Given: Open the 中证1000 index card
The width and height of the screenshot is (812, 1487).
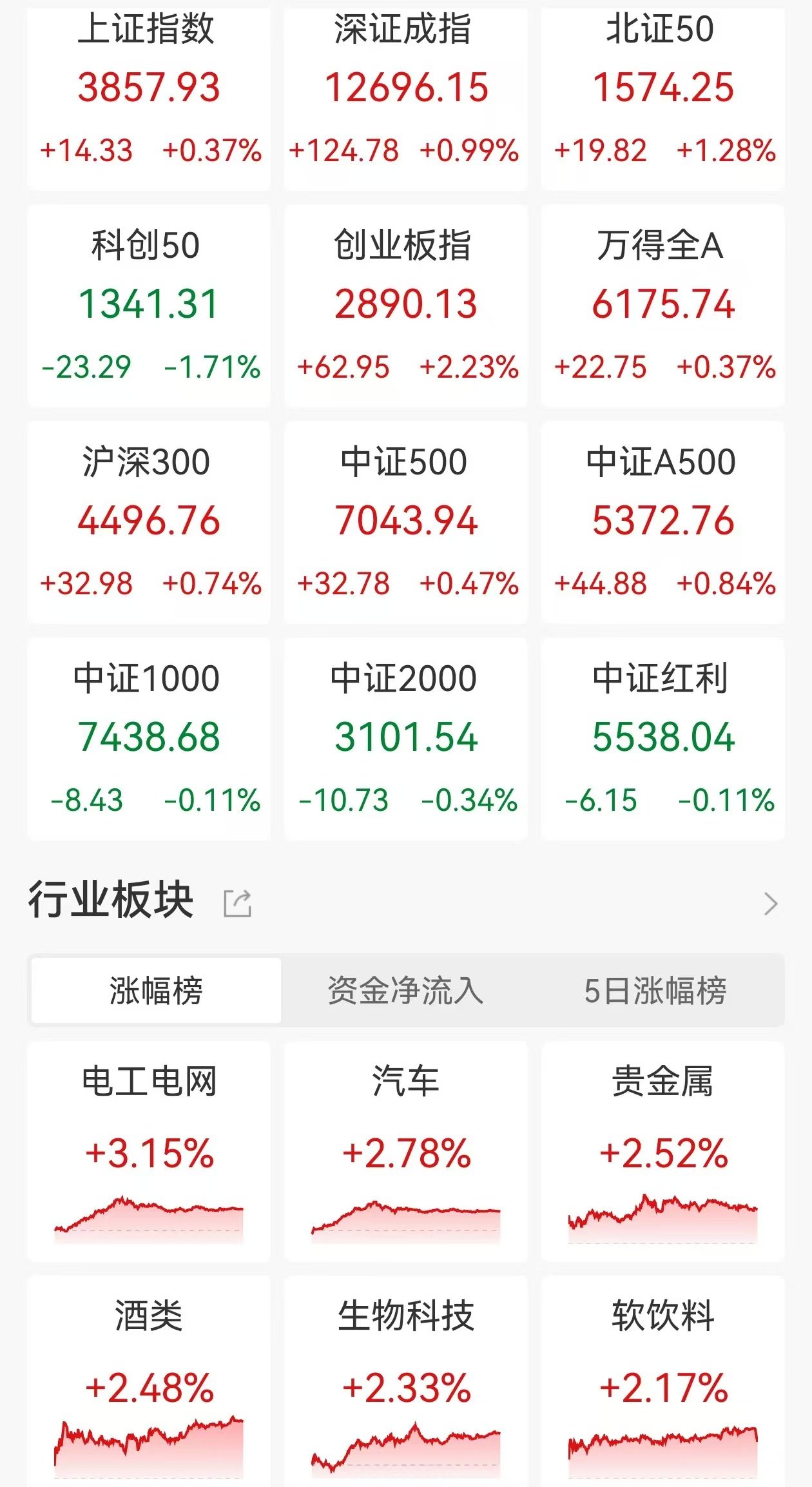Looking at the screenshot, I should [x=149, y=739].
